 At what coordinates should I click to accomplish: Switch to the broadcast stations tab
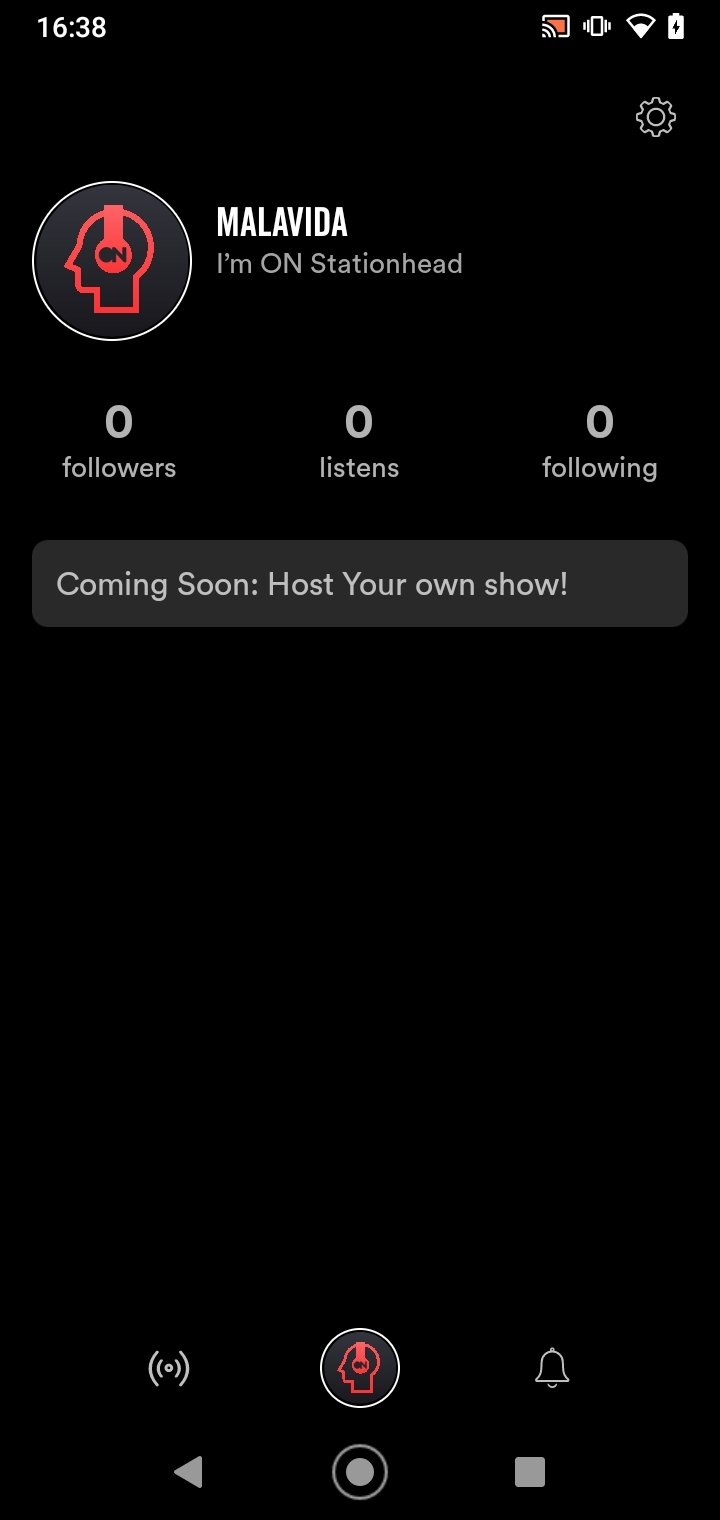(x=168, y=1368)
